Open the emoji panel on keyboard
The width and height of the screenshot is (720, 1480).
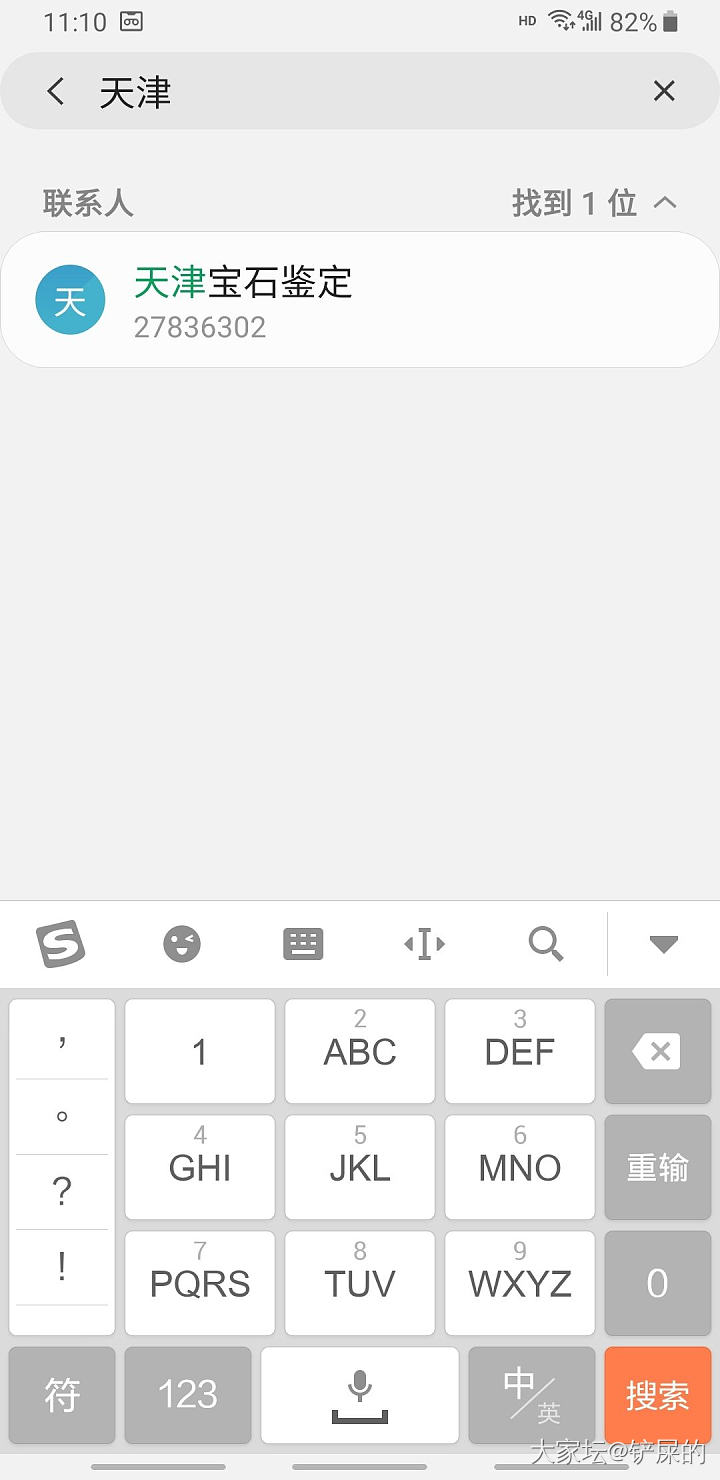tap(182, 943)
